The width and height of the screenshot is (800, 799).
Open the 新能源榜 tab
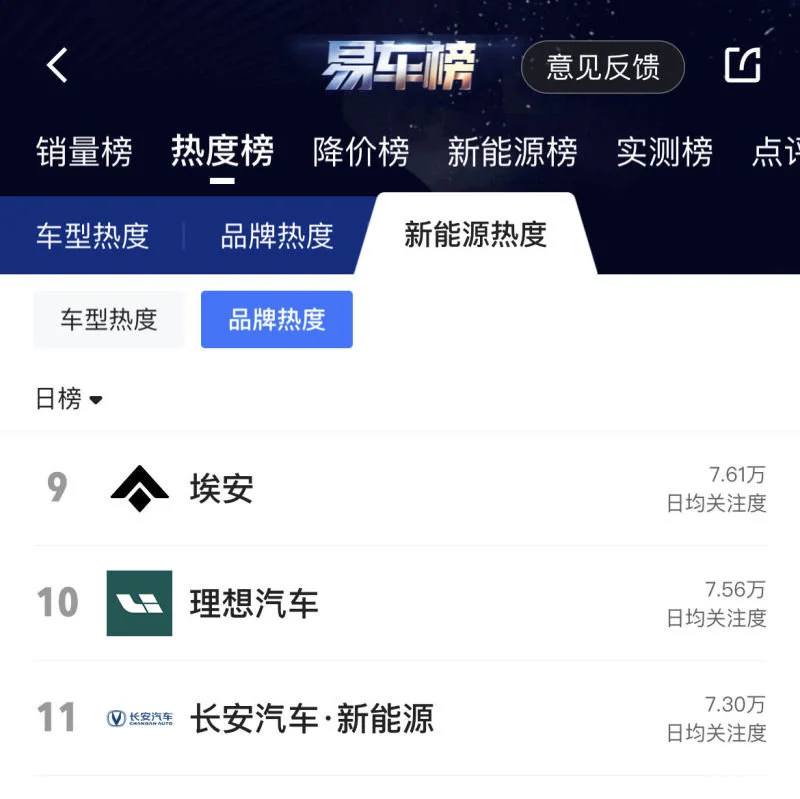pos(512,152)
